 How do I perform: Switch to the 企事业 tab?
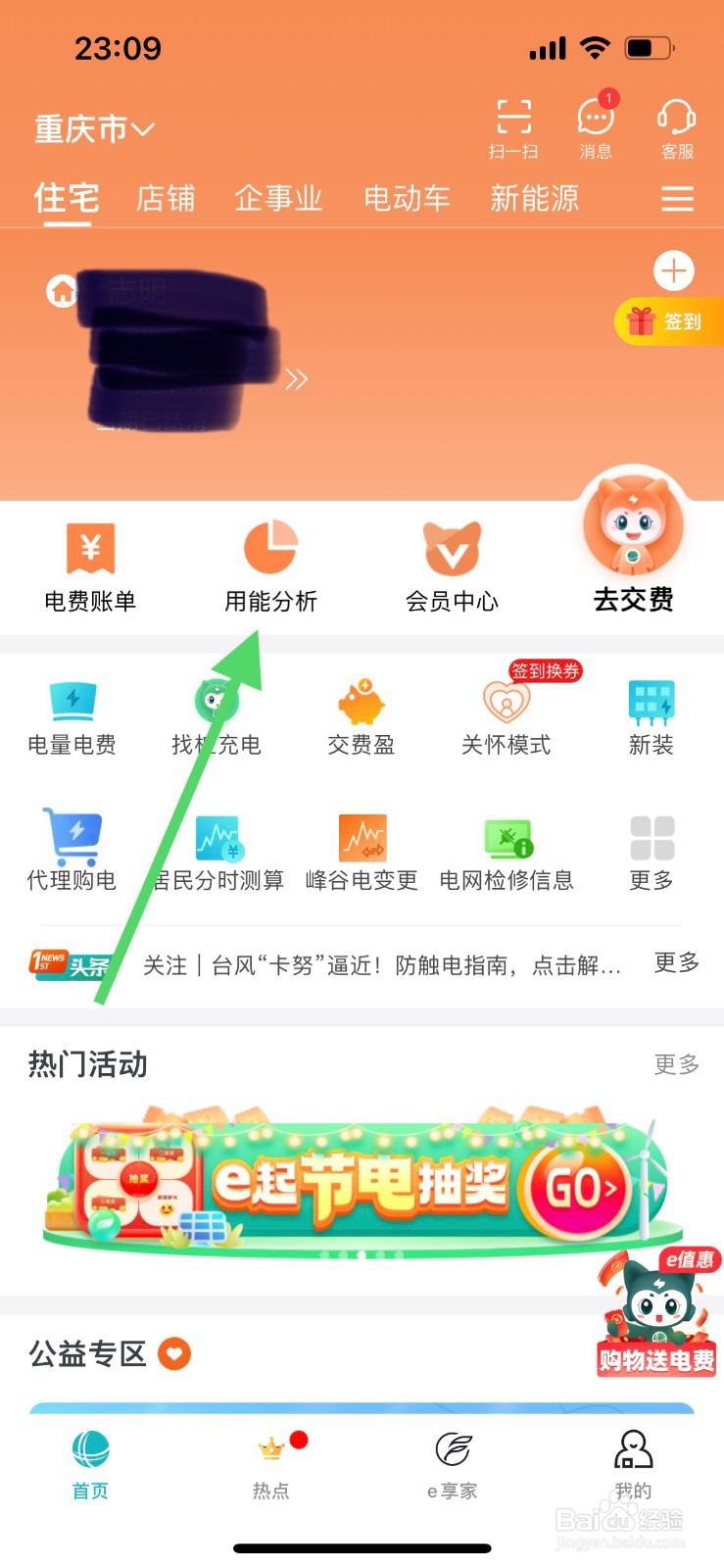click(x=278, y=198)
